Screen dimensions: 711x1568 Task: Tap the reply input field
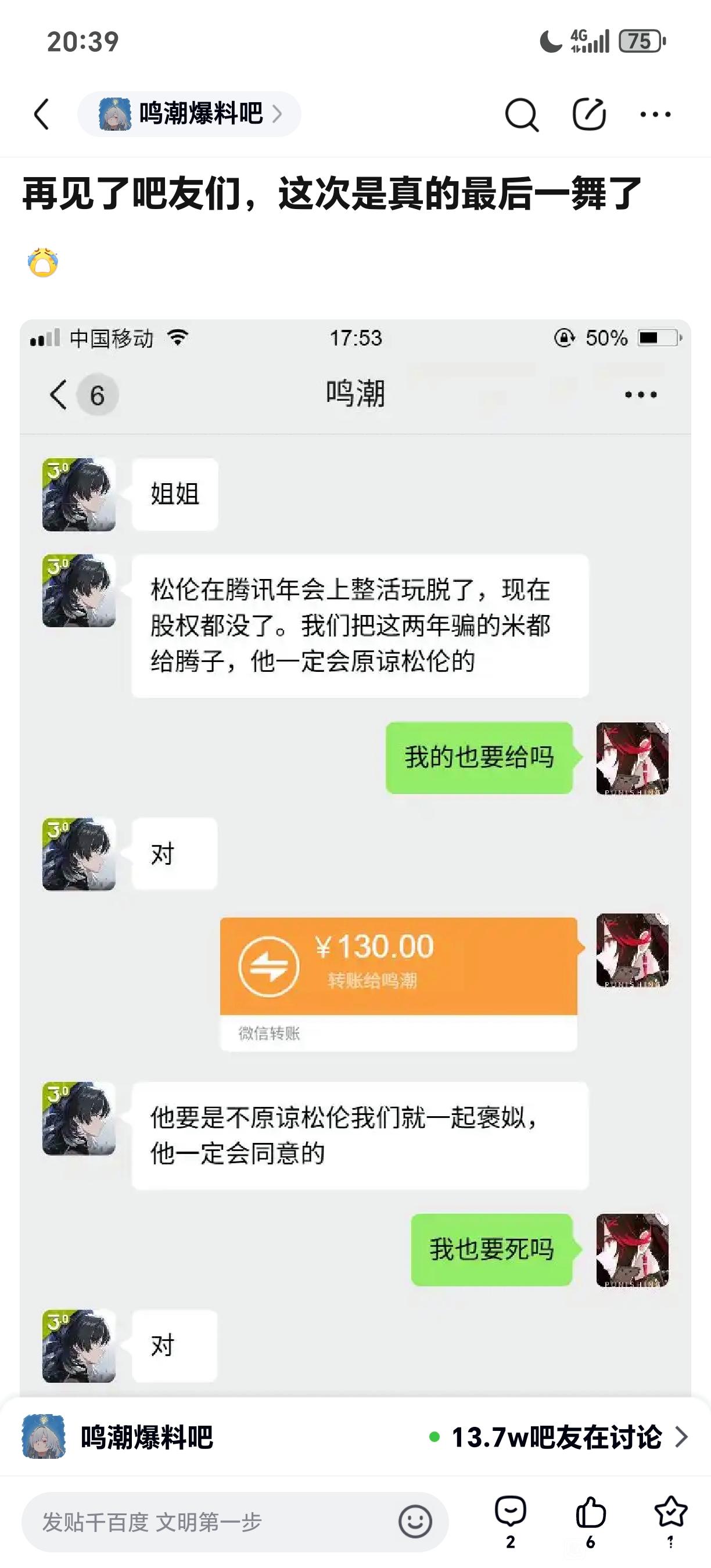point(207,1522)
